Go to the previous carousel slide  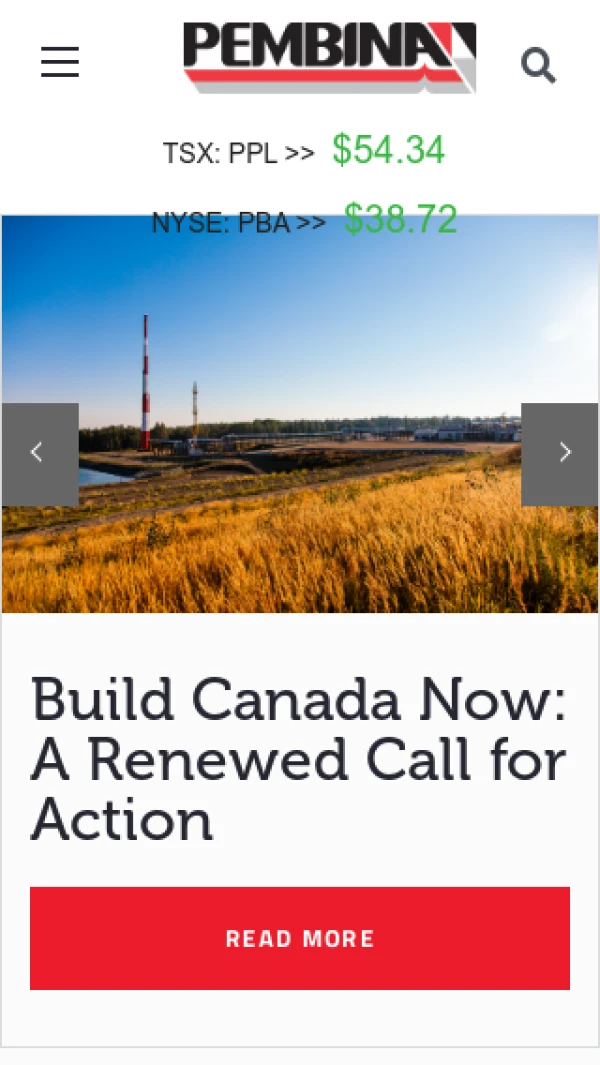[x=39, y=454]
